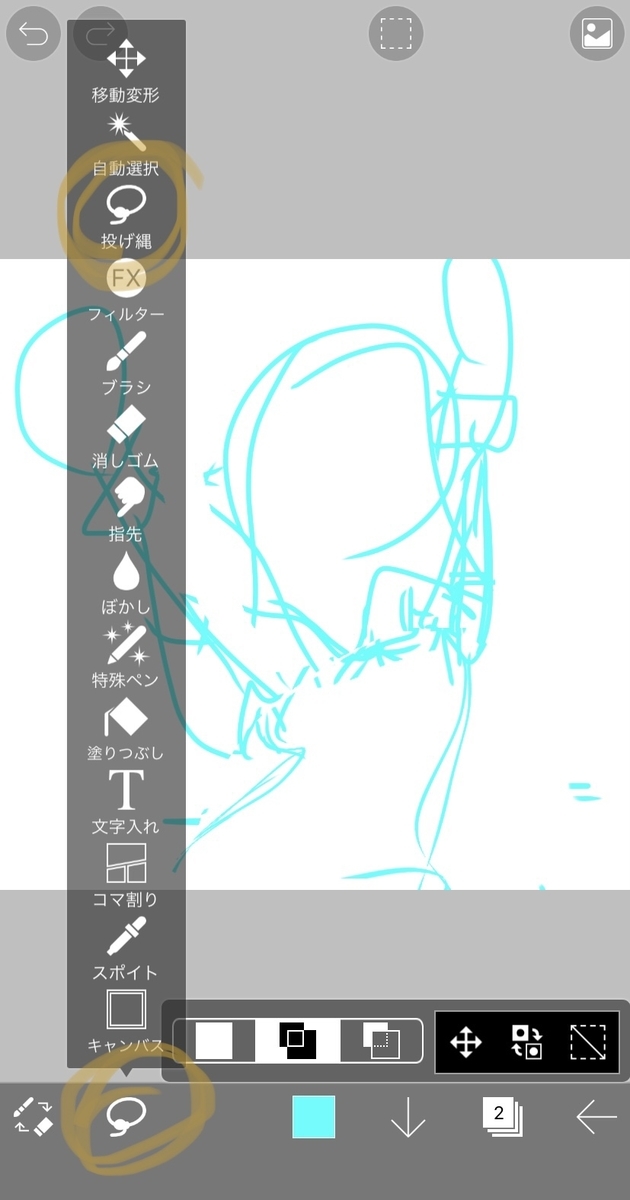Switch to the ブラシ brush tool
Image resolution: width=630 pixels, height=1200 pixels.
click(x=126, y=362)
